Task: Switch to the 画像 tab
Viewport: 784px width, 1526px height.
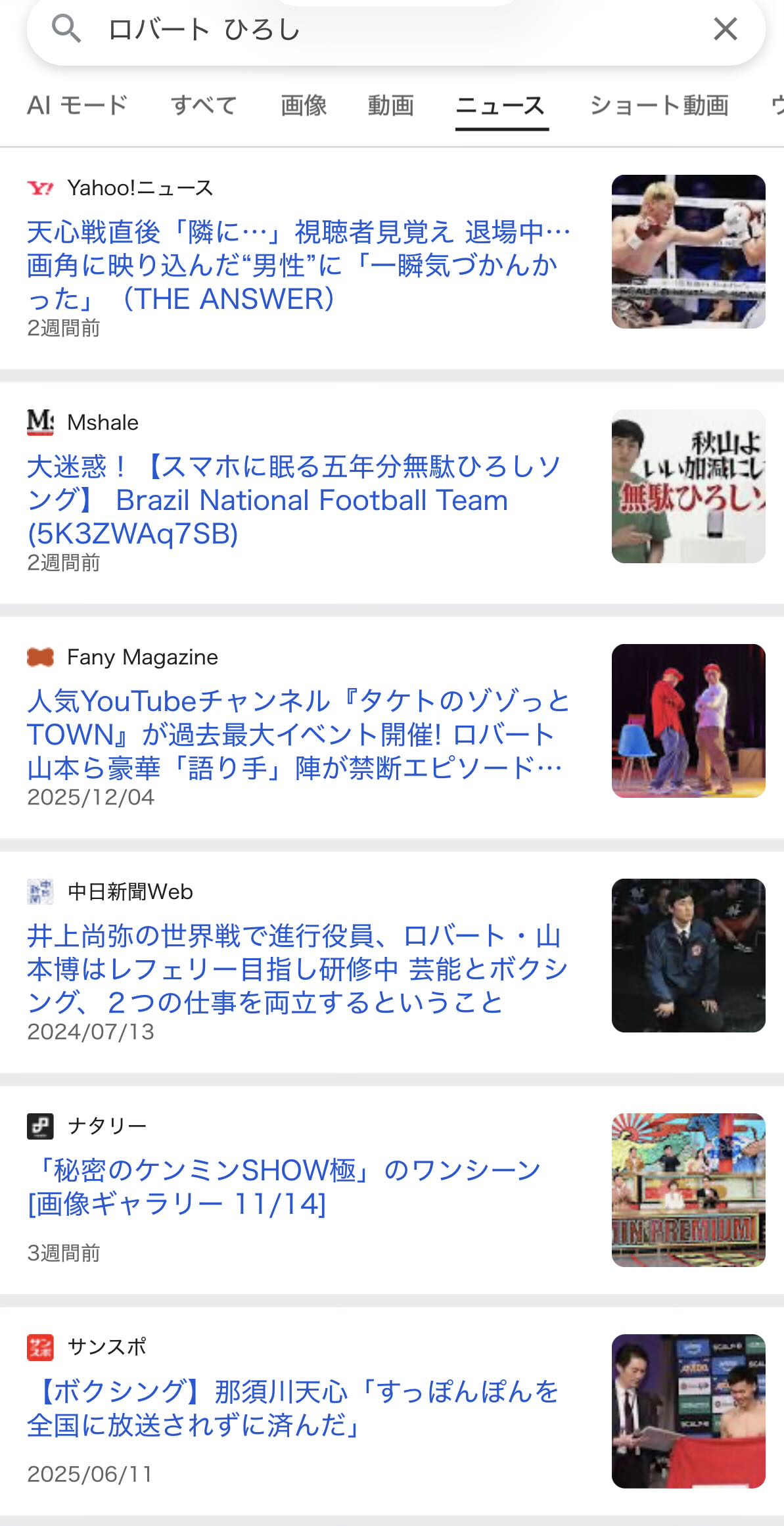Action: click(304, 105)
